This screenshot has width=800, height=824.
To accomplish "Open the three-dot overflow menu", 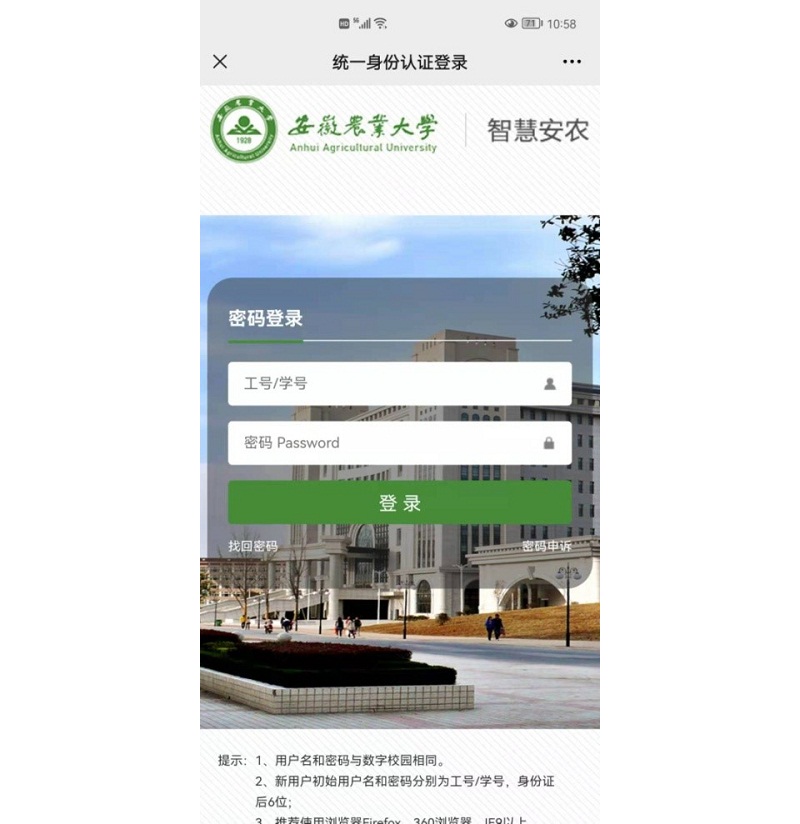I will 572,62.
